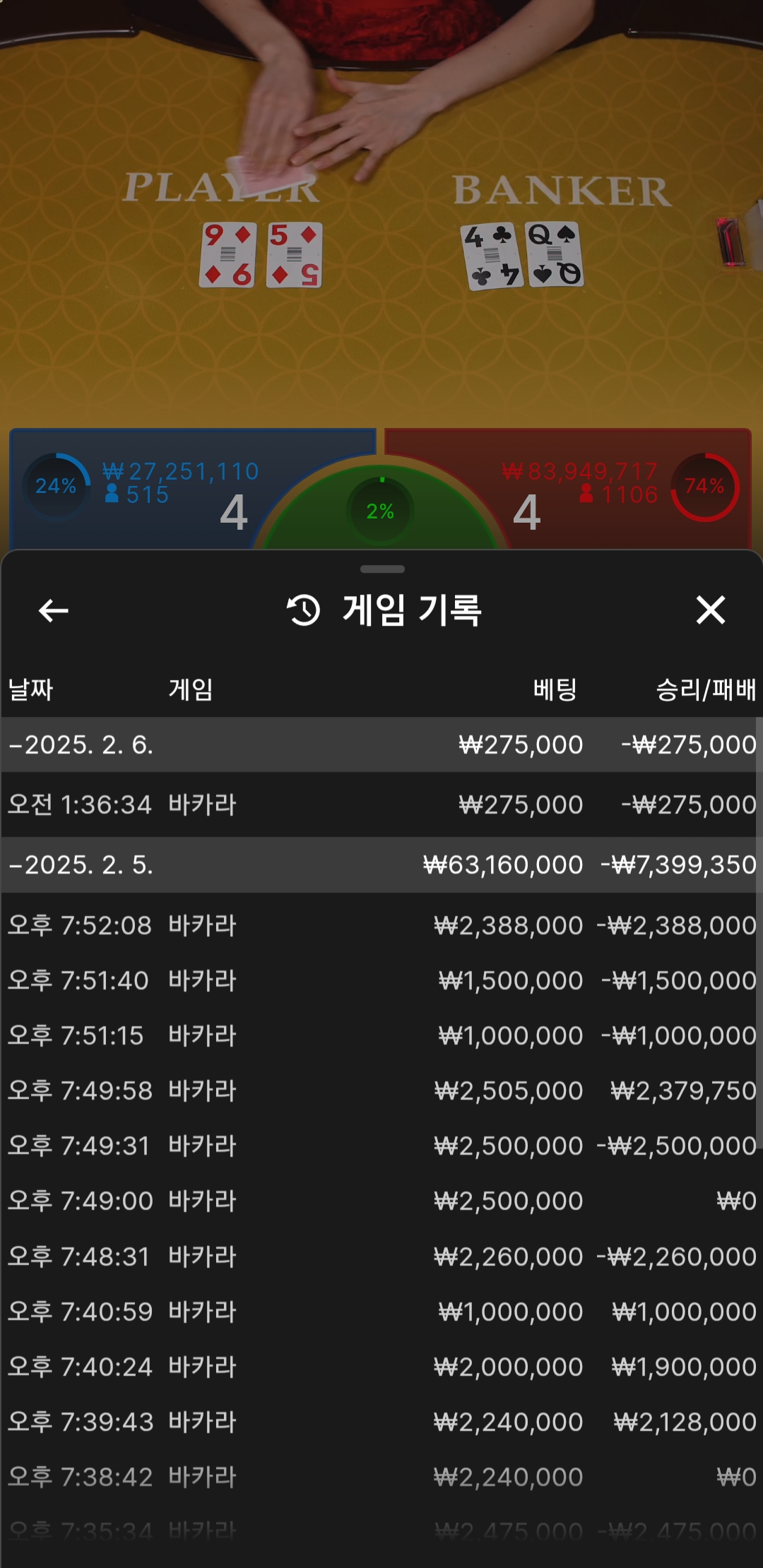Go back with the arrow icon
The image size is (763, 1568).
(53, 610)
